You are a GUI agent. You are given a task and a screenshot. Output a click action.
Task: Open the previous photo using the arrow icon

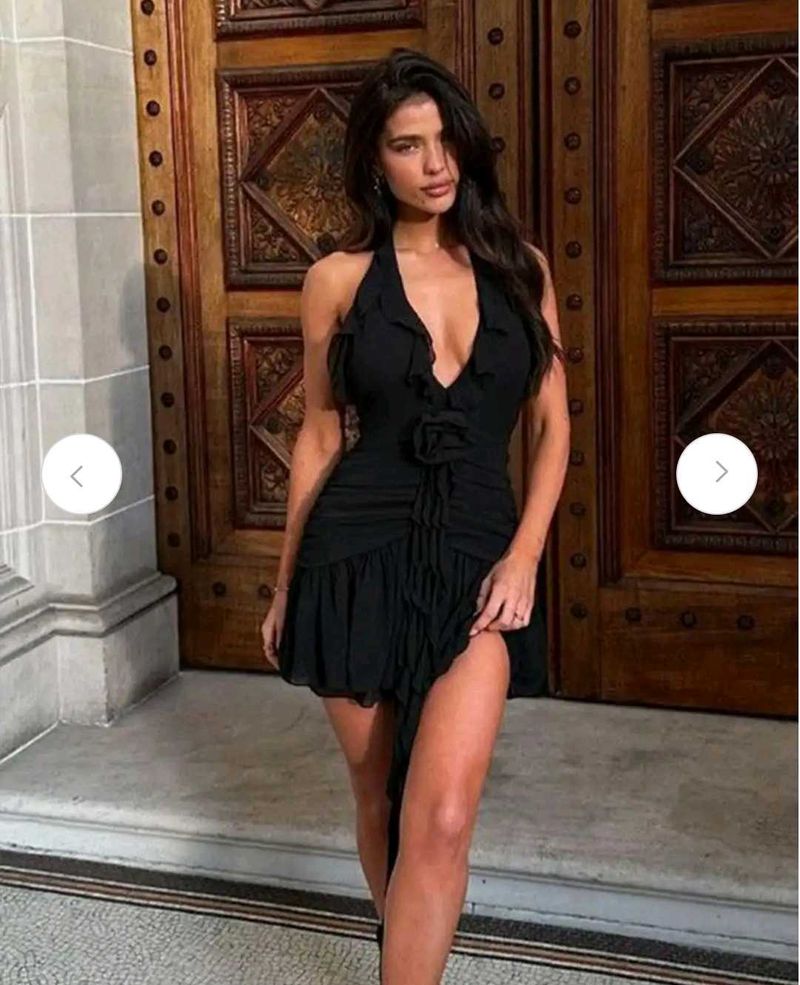tap(83, 475)
